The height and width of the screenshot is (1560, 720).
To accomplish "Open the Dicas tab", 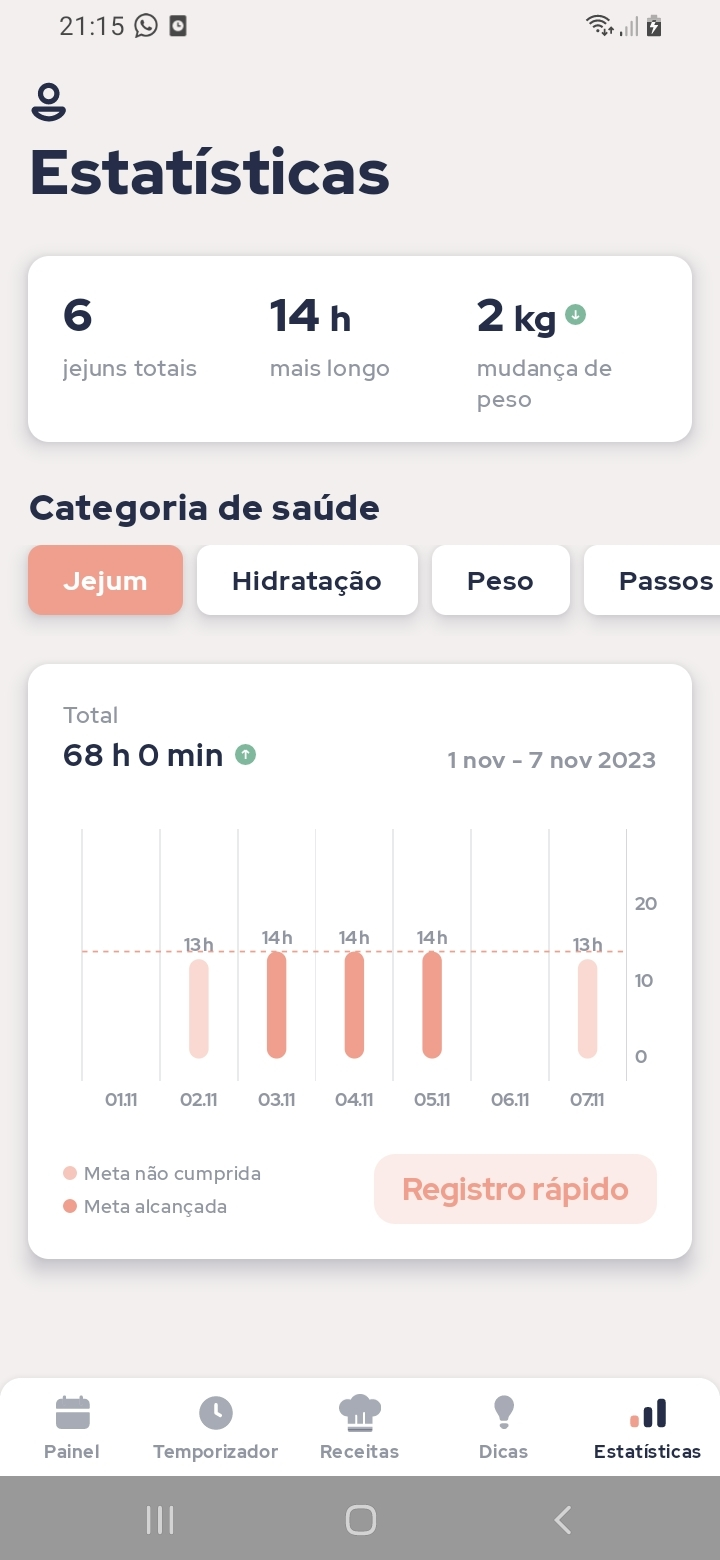I will click(503, 1427).
